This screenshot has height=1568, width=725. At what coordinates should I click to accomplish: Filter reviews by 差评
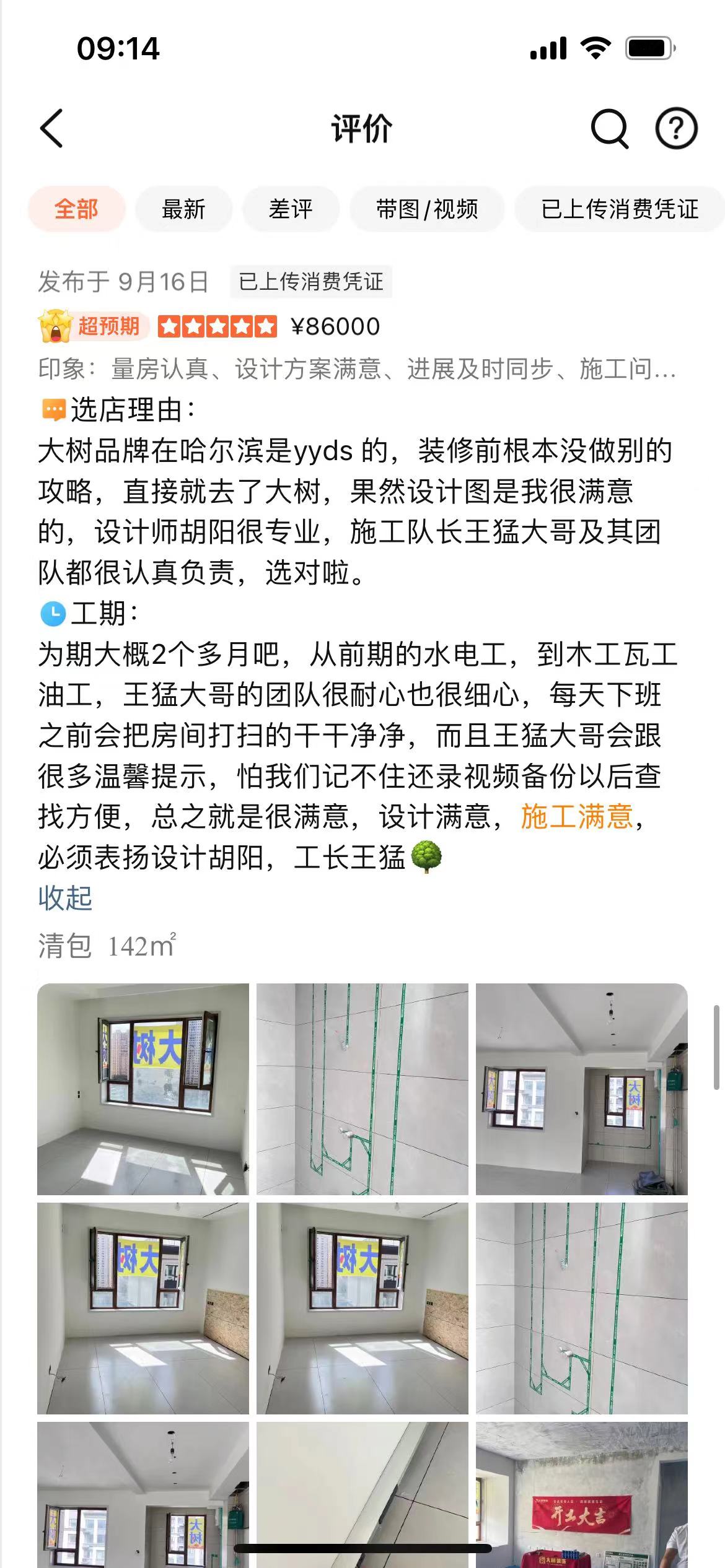tap(291, 209)
